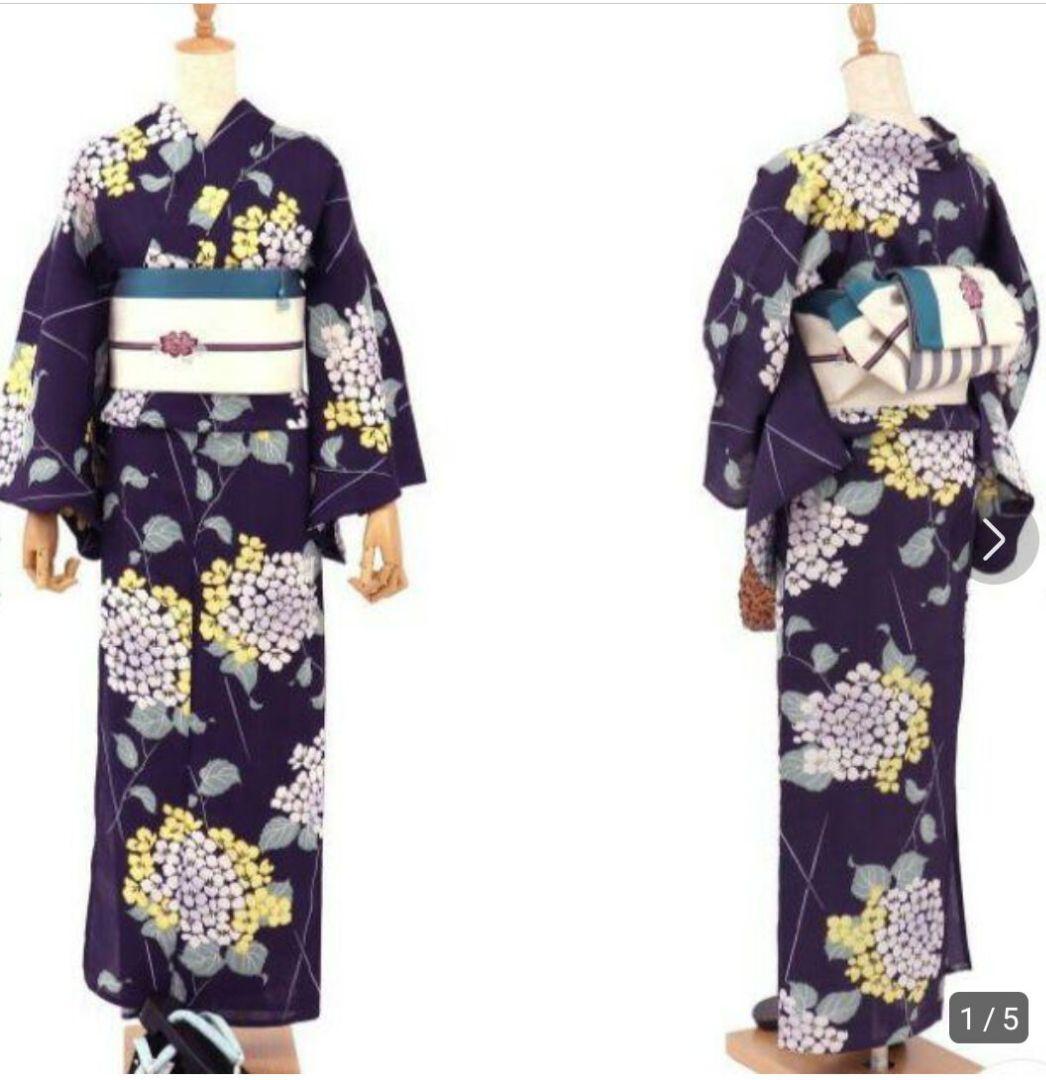
Task: Open the kimono product photo full view
Action: (x=520, y=540)
